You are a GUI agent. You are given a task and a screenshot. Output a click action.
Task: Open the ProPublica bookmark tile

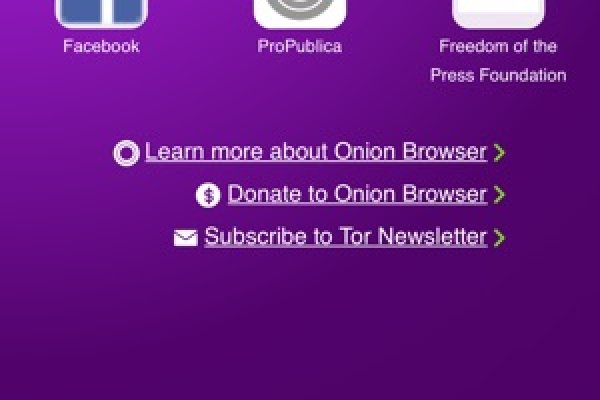299,14
